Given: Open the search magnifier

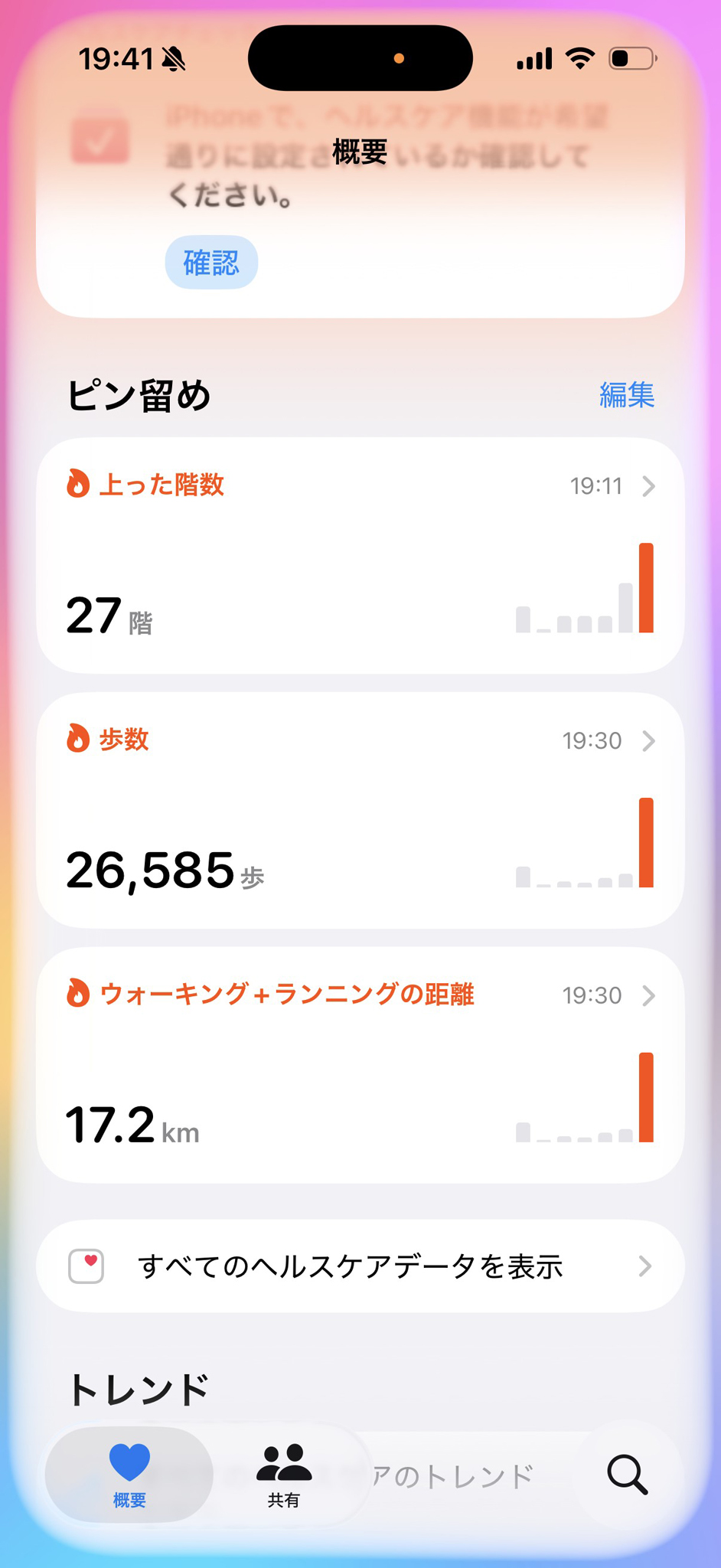Looking at the screenshot, I should [628, 1475].
